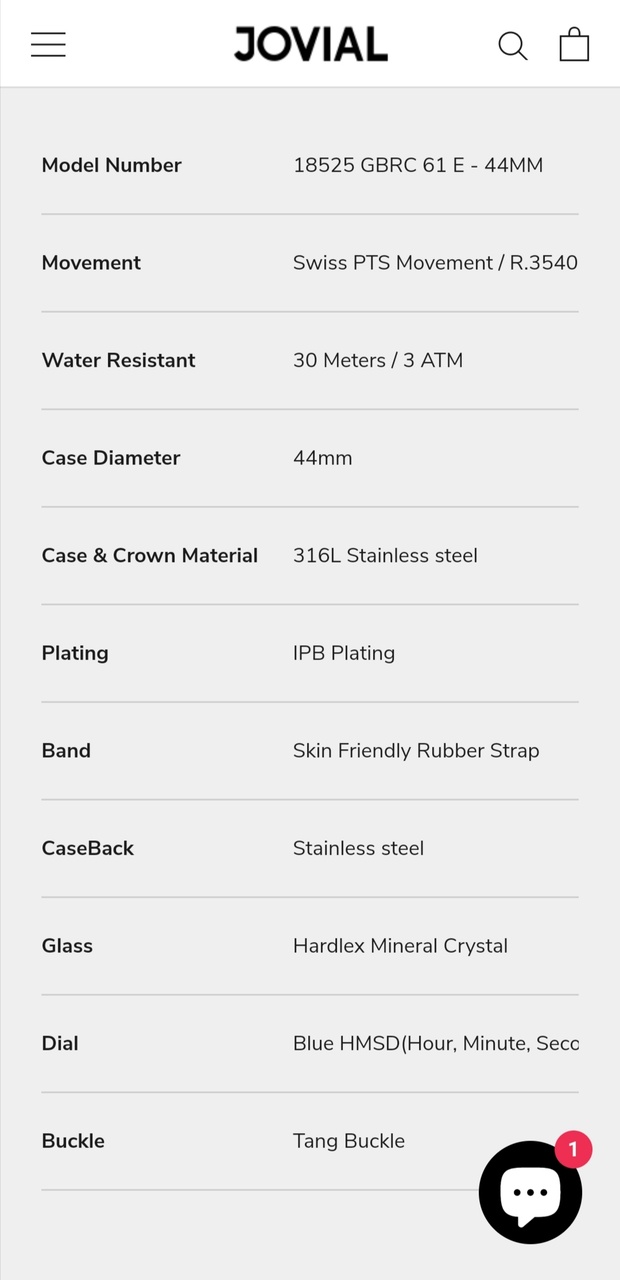Open the hamburger navigation menu
The width and height of the screenshot is (620, 1280).
[x=48, y=45]
